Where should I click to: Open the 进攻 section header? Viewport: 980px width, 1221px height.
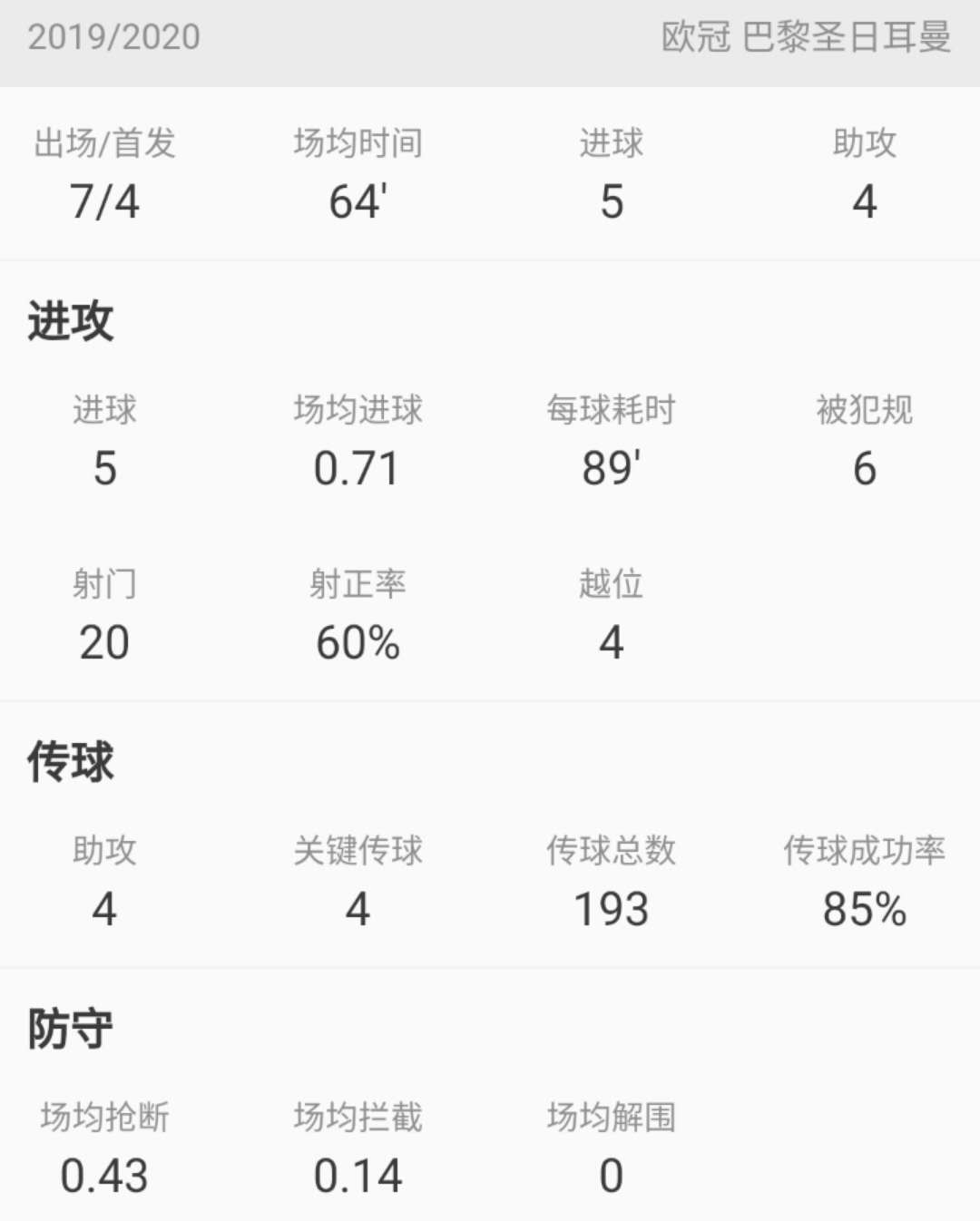coord(69,319)
